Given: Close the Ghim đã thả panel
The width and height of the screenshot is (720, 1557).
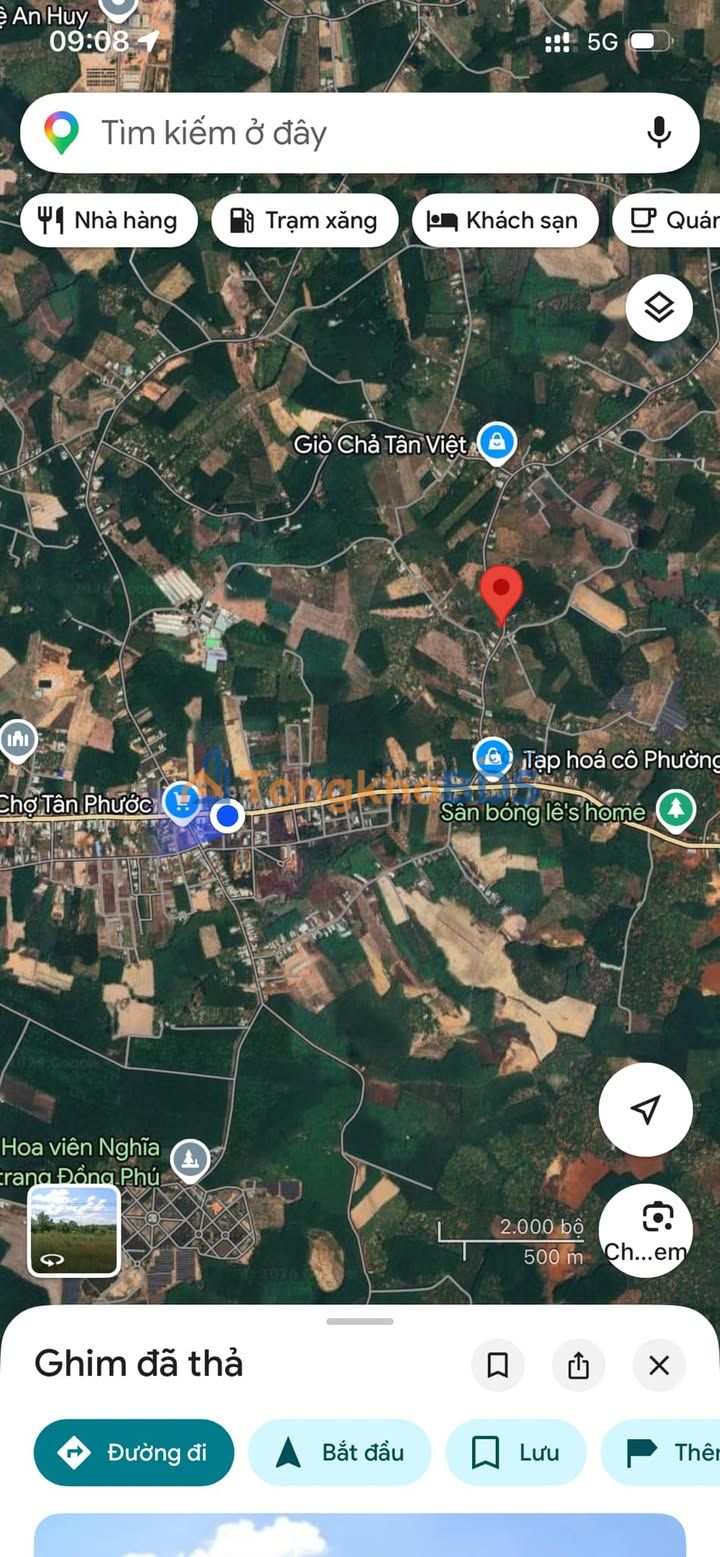Looking at the screenshot, I should [659, 1365].
